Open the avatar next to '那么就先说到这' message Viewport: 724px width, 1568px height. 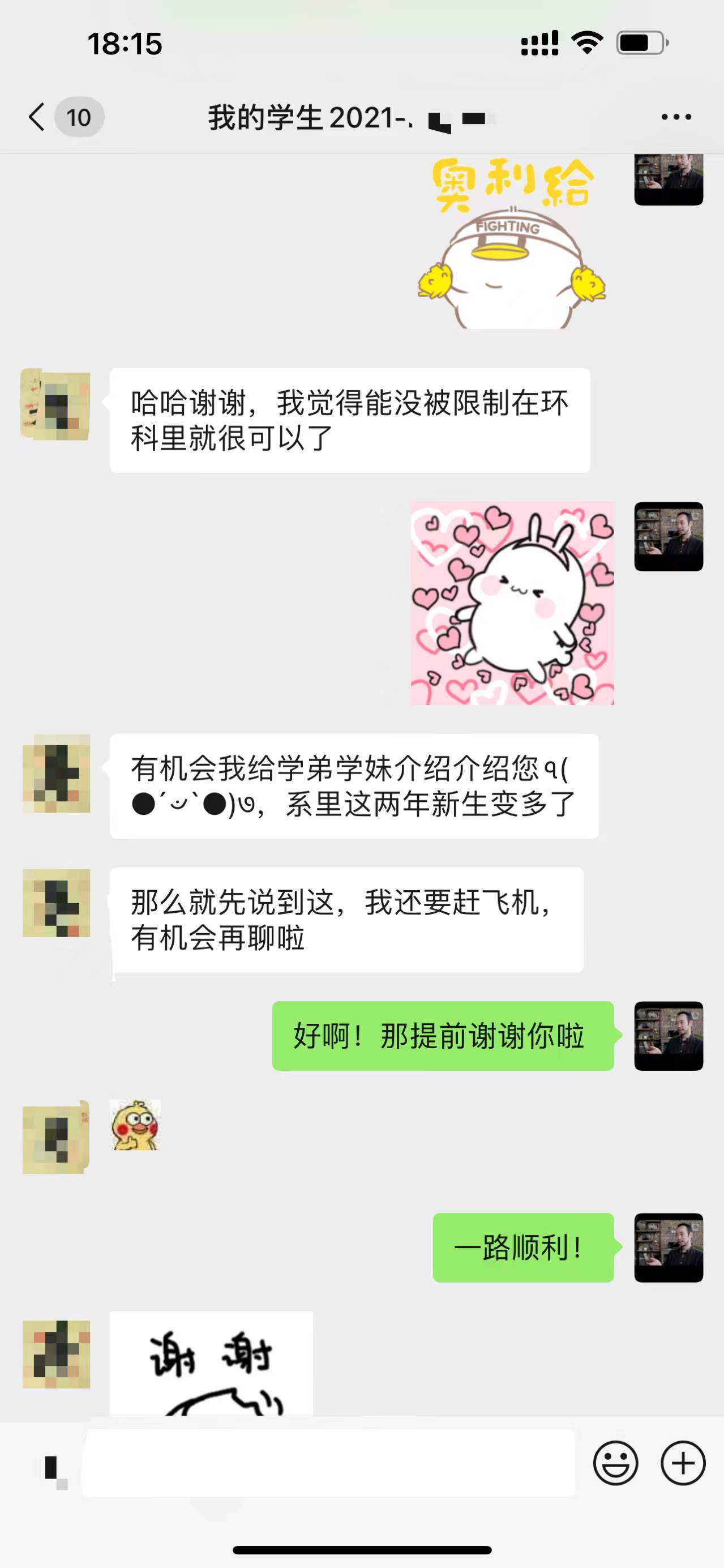(x=56, y=903)
